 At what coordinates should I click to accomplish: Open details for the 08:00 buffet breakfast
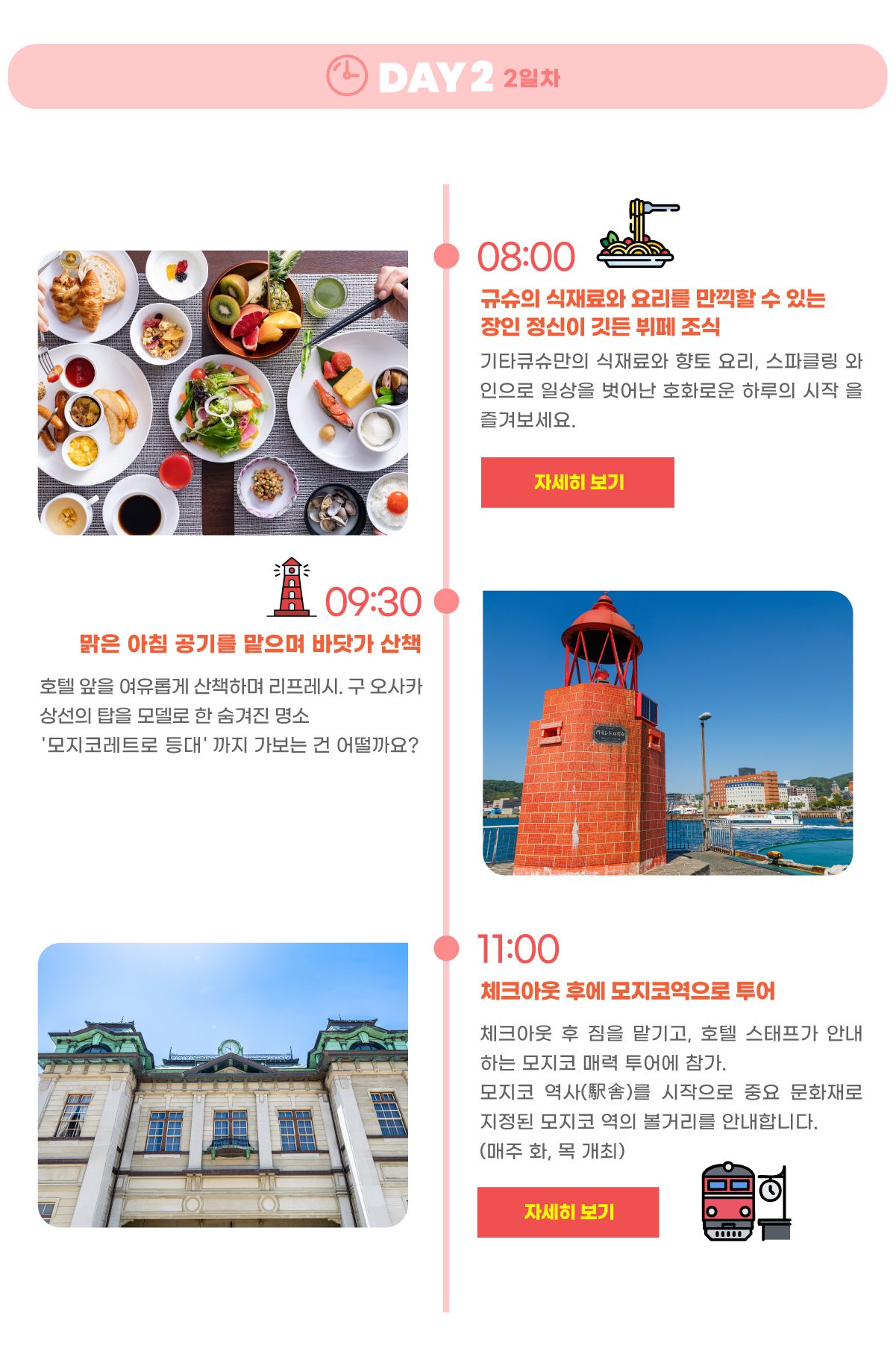click(x=577, y=483)
